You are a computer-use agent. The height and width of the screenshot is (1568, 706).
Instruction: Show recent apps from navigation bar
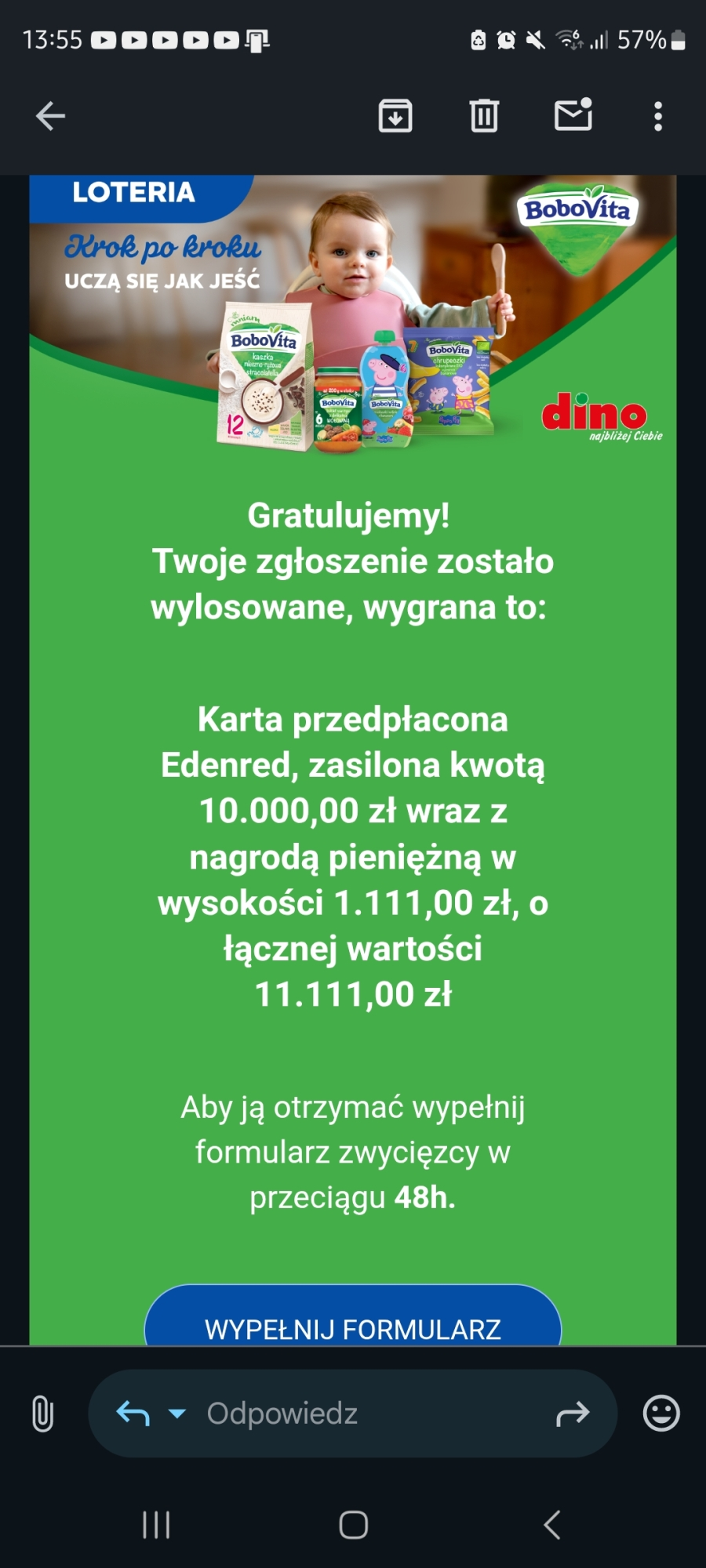(156, 1525)
